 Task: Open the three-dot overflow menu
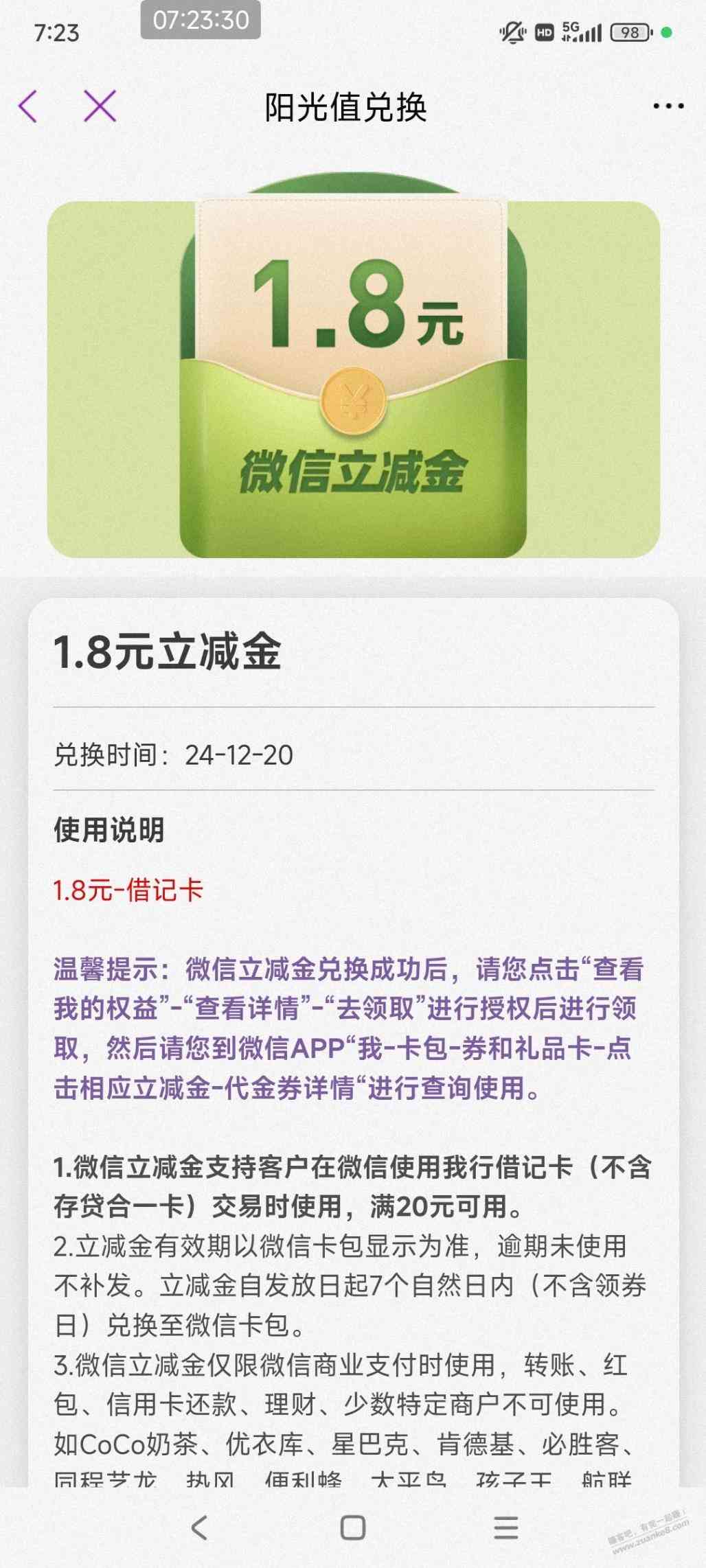click(x=668, y=106)
